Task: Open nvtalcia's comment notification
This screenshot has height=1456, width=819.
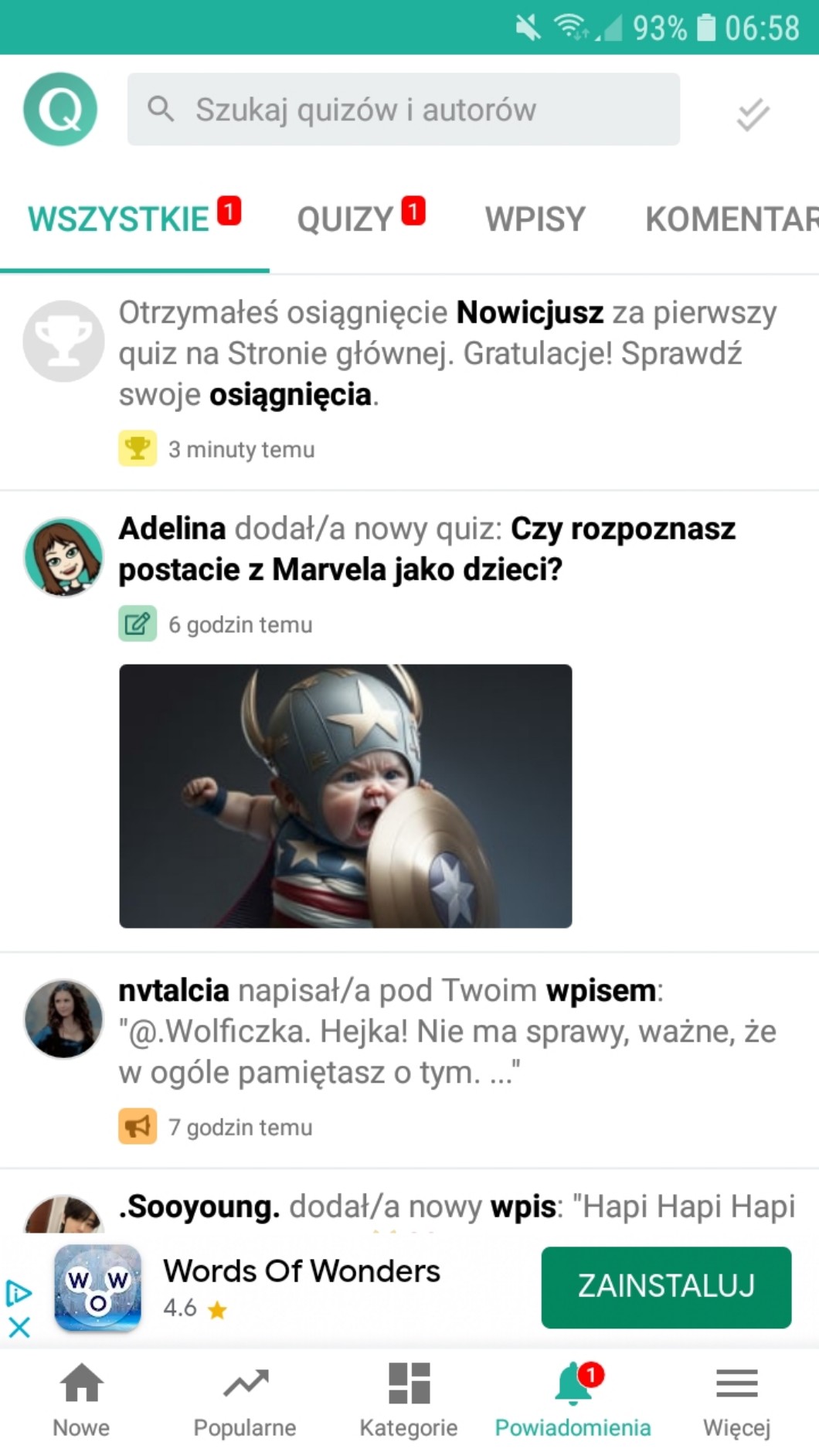Action: pyautogui.click(x=448, y=1031)
